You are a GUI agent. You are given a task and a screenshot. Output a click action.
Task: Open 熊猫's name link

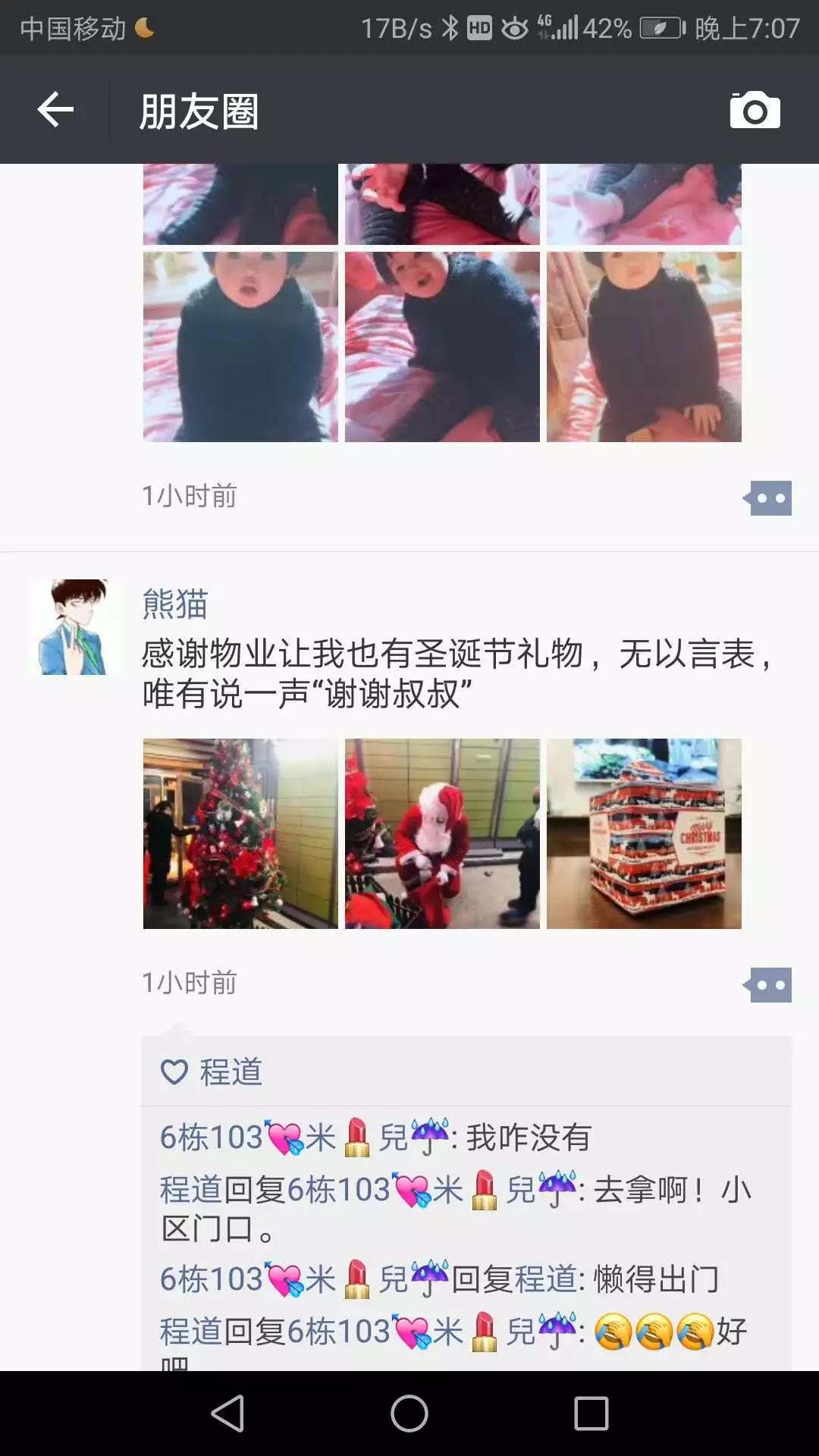click(175, 604)
